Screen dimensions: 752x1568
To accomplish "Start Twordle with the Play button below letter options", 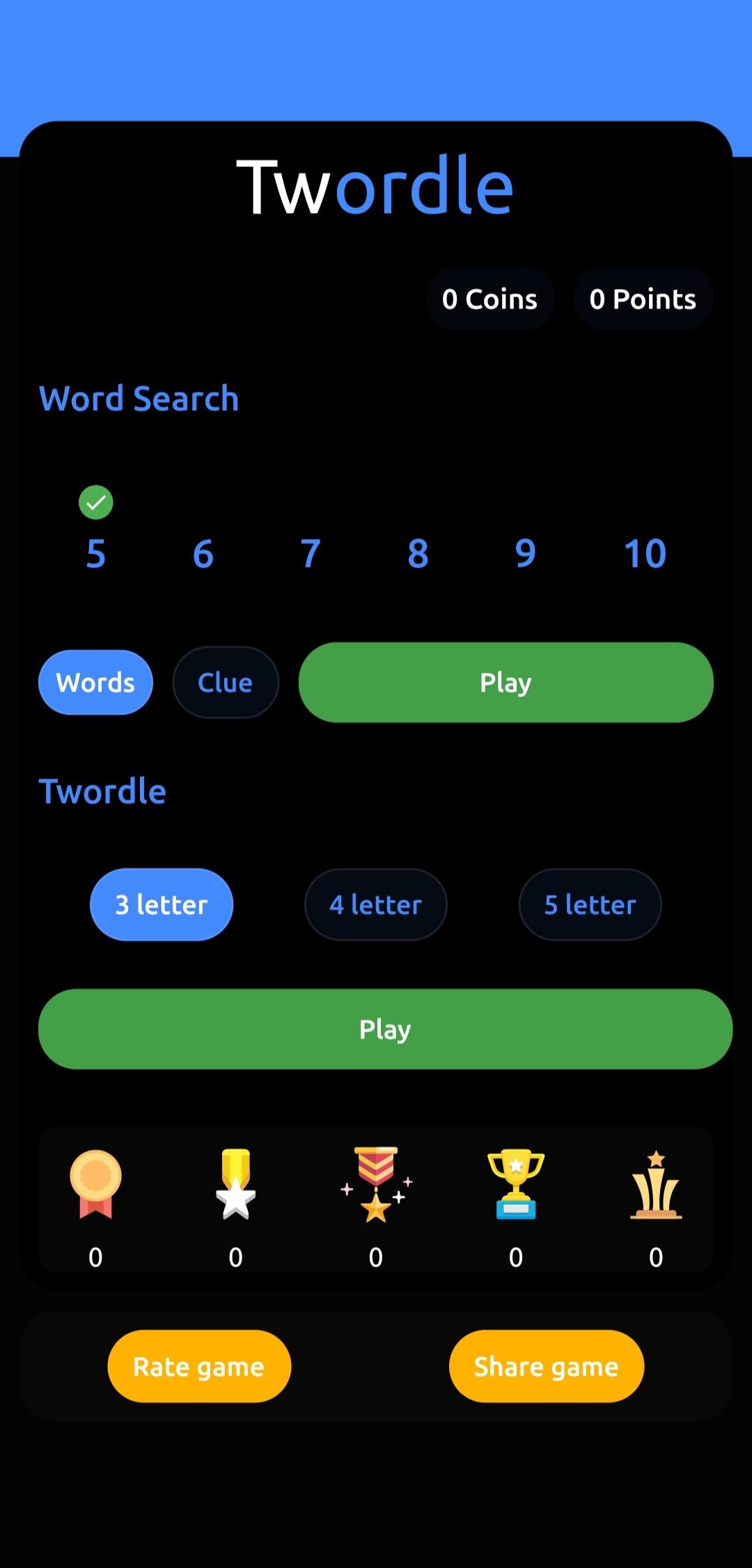I will point(385,1029).
